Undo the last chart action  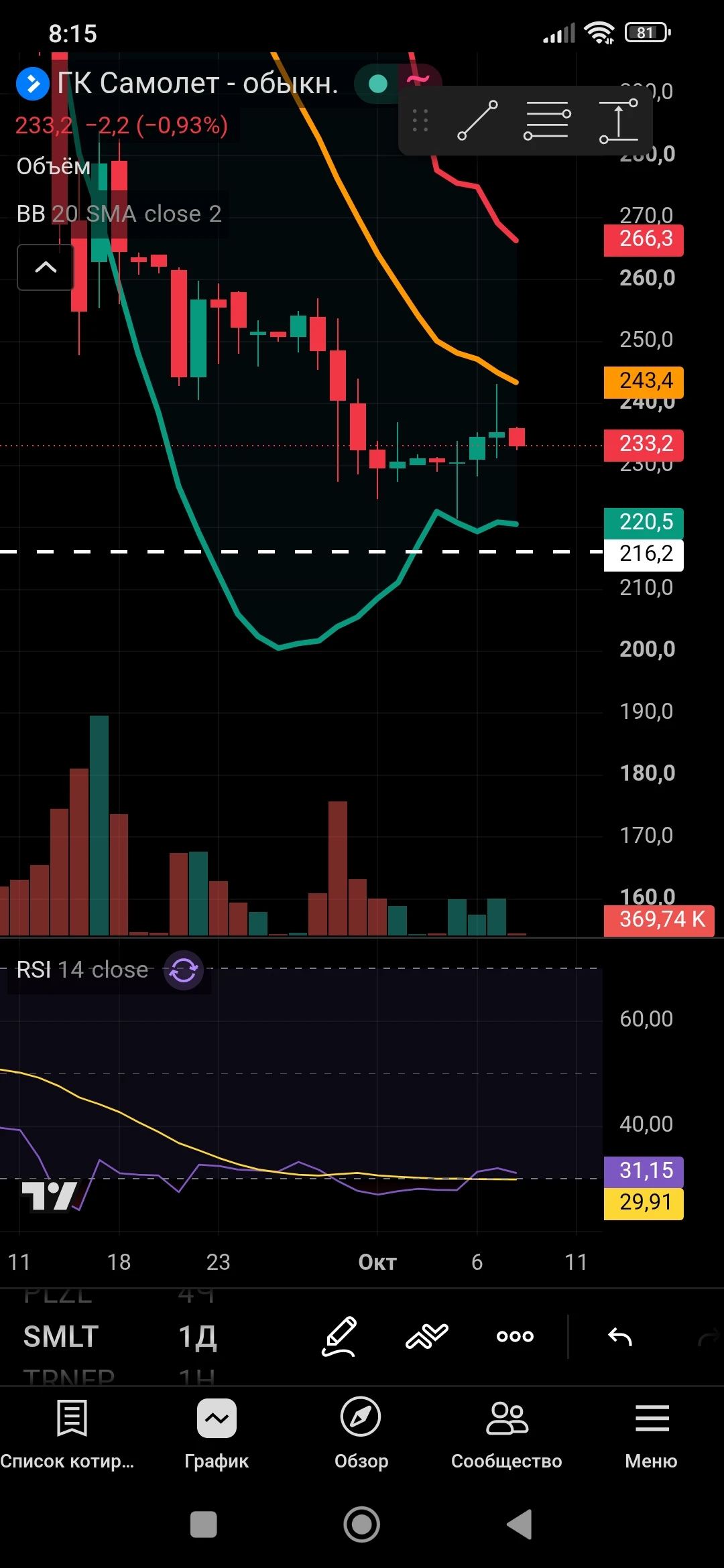620,1337
